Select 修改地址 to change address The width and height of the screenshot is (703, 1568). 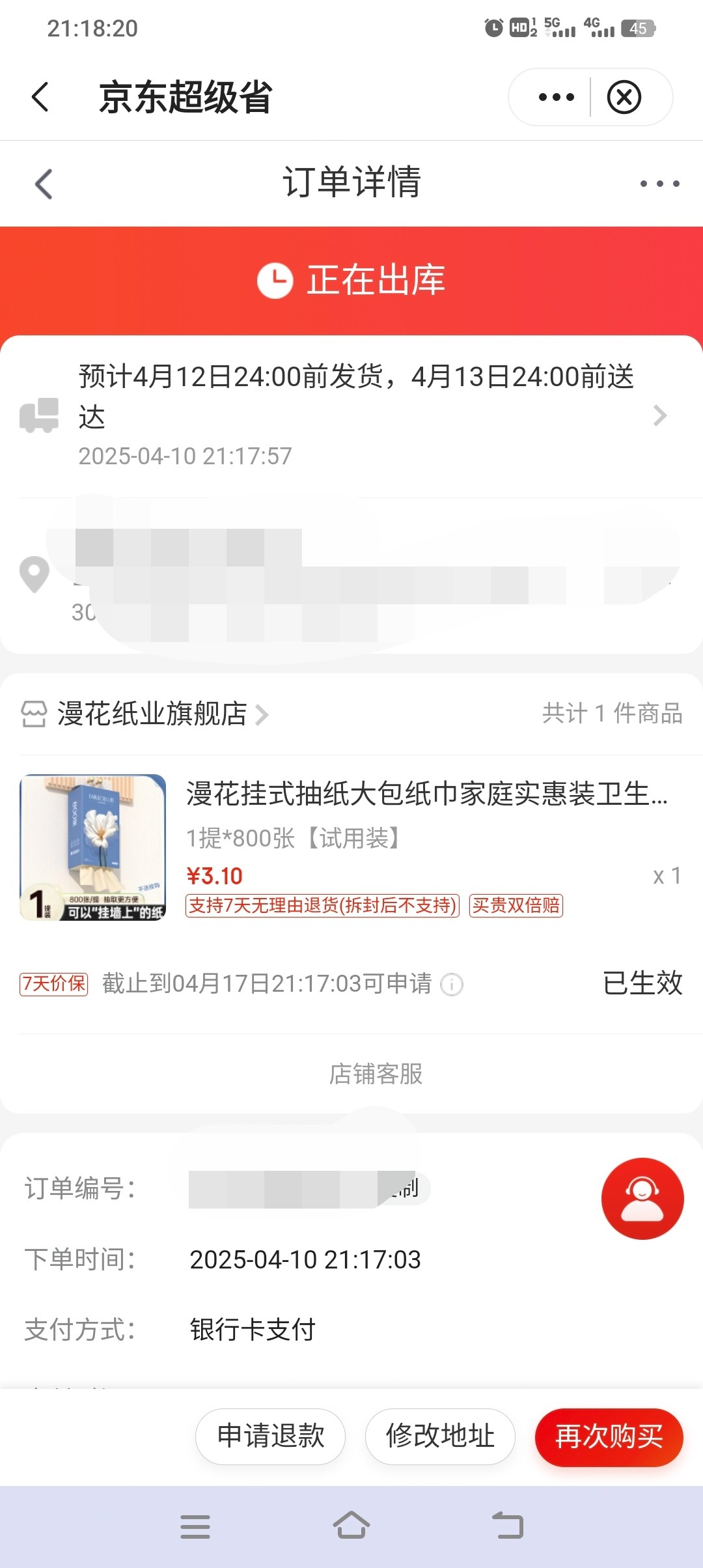[x=440, y=1436]
